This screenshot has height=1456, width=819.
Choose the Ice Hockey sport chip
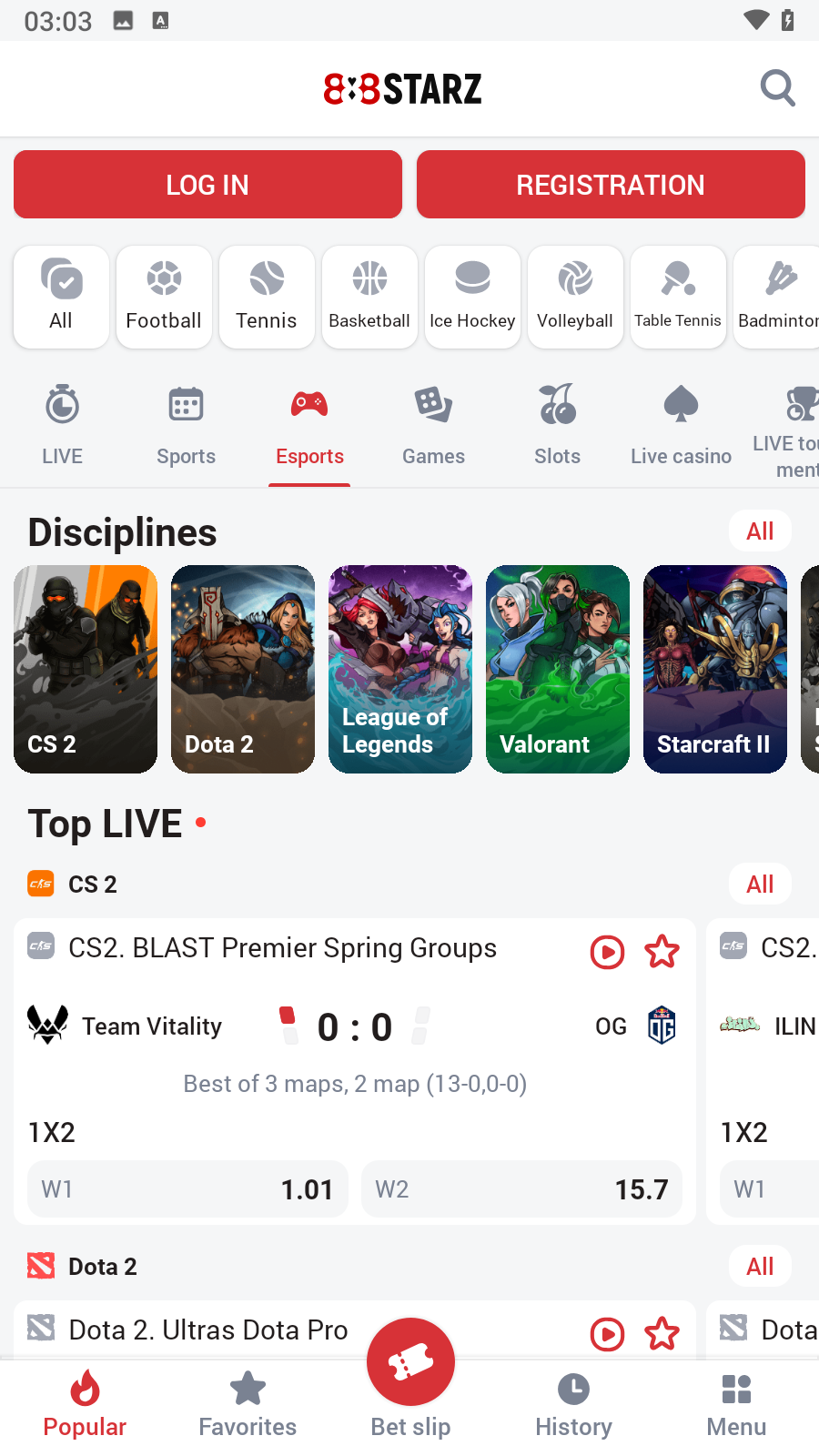coord(472,297)
